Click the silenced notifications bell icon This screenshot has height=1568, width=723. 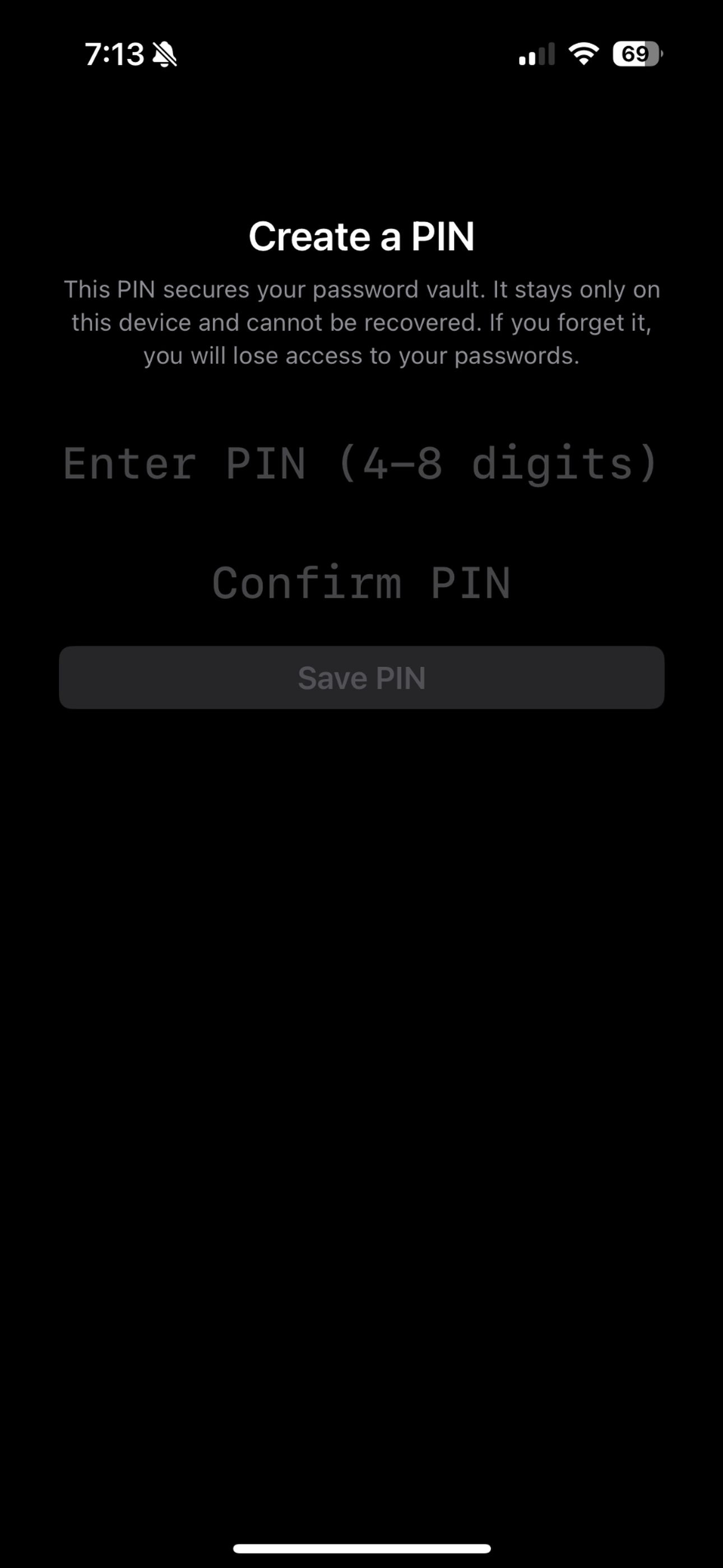tap(165, 56)
